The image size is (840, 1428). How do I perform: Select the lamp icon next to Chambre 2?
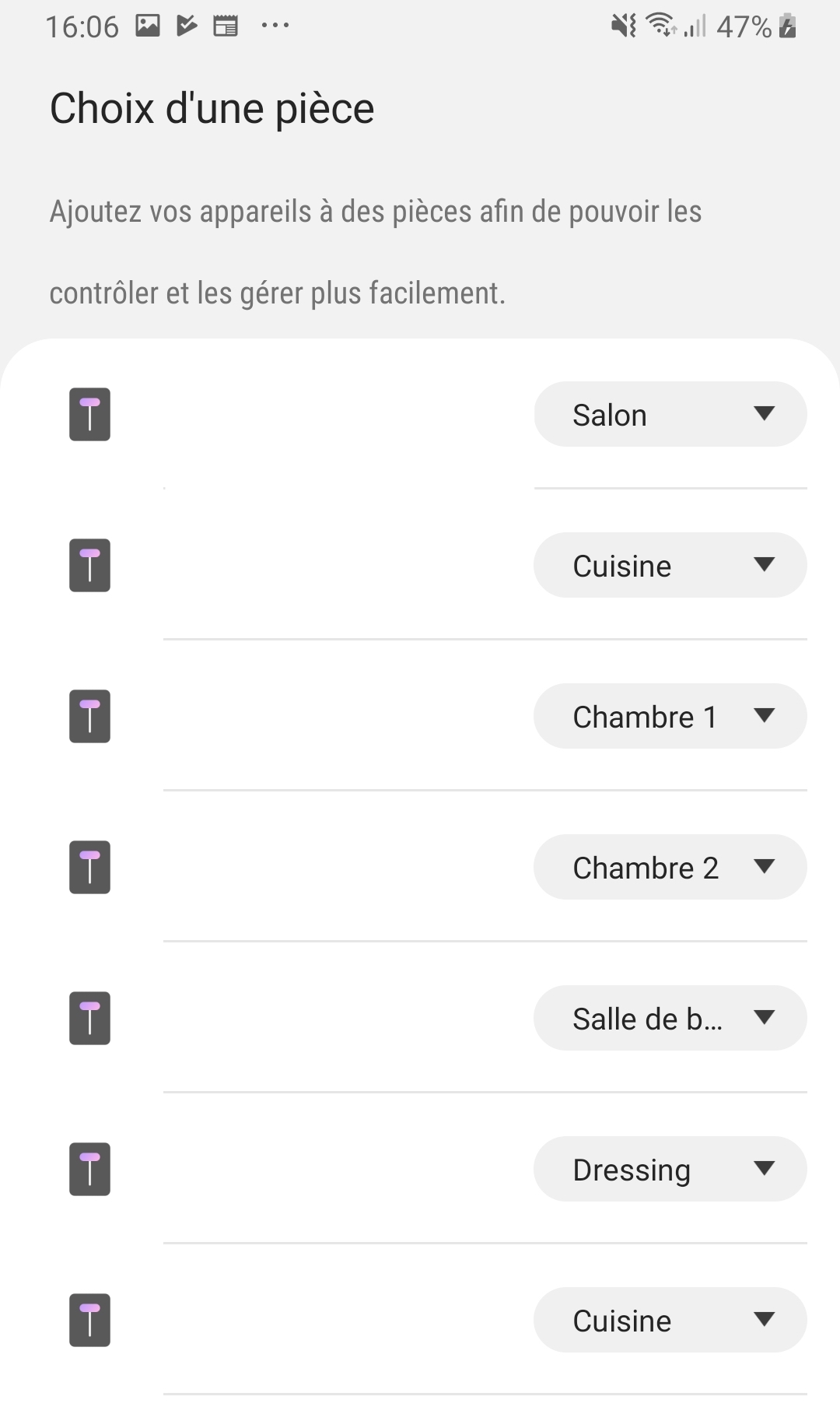pyautogui.click(x=89, y=867)
